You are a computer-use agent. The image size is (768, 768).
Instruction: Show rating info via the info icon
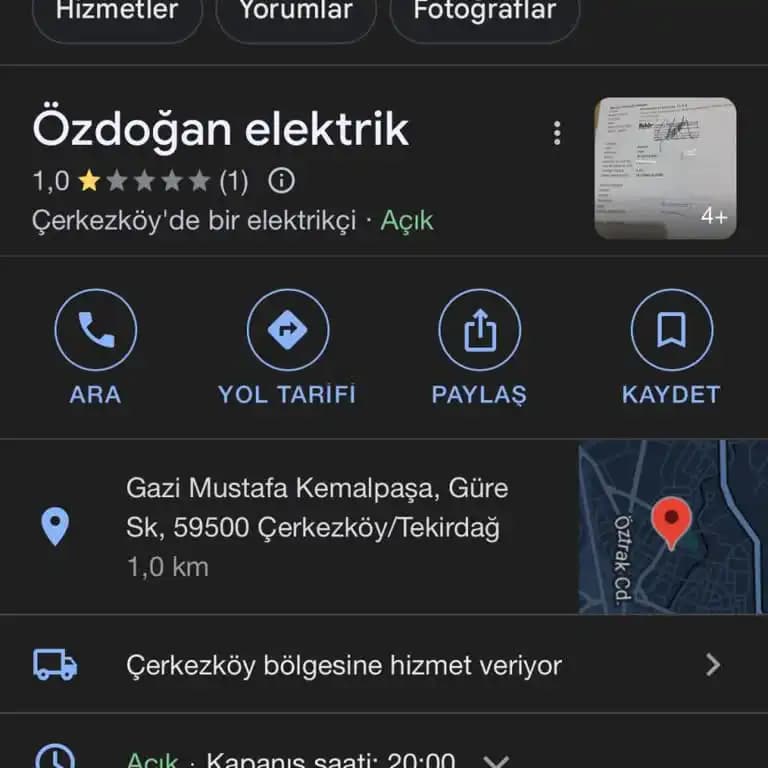283,181
